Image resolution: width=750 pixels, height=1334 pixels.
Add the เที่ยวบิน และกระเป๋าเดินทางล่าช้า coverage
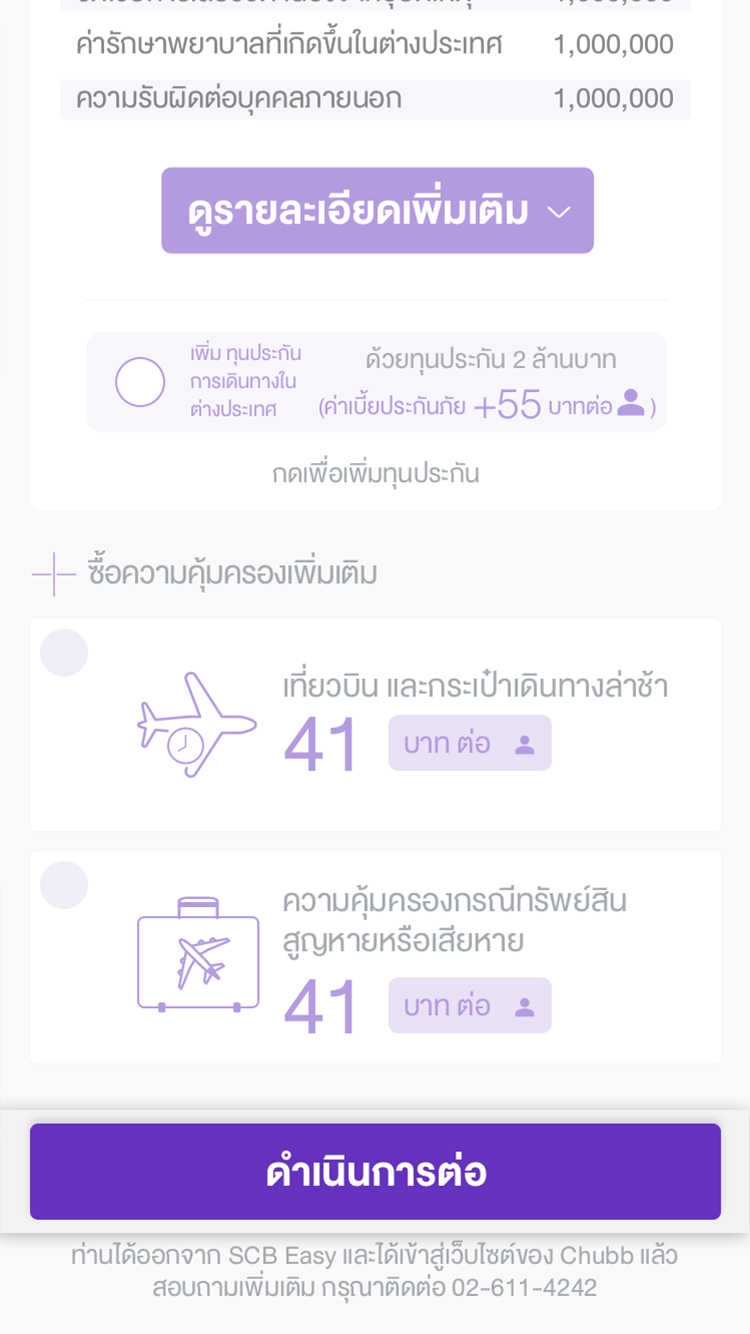pos(64,653)
